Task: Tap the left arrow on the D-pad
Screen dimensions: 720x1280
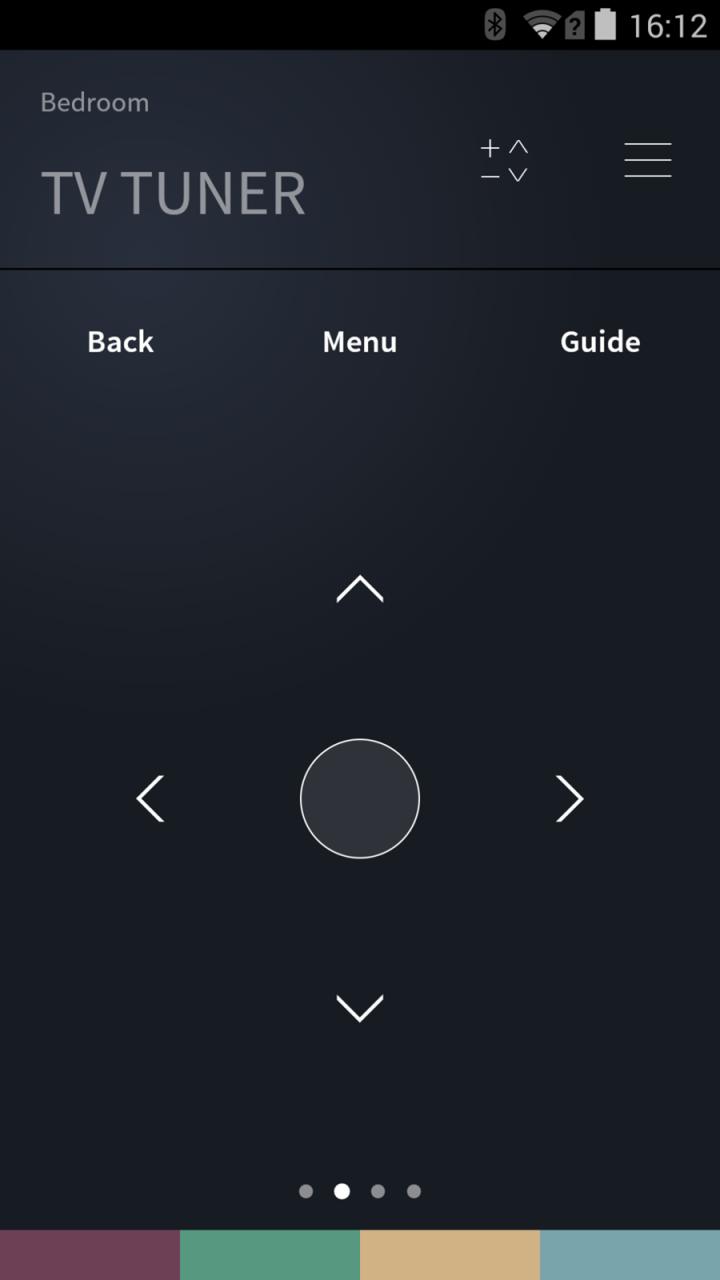Action: [x=150, y=799]
